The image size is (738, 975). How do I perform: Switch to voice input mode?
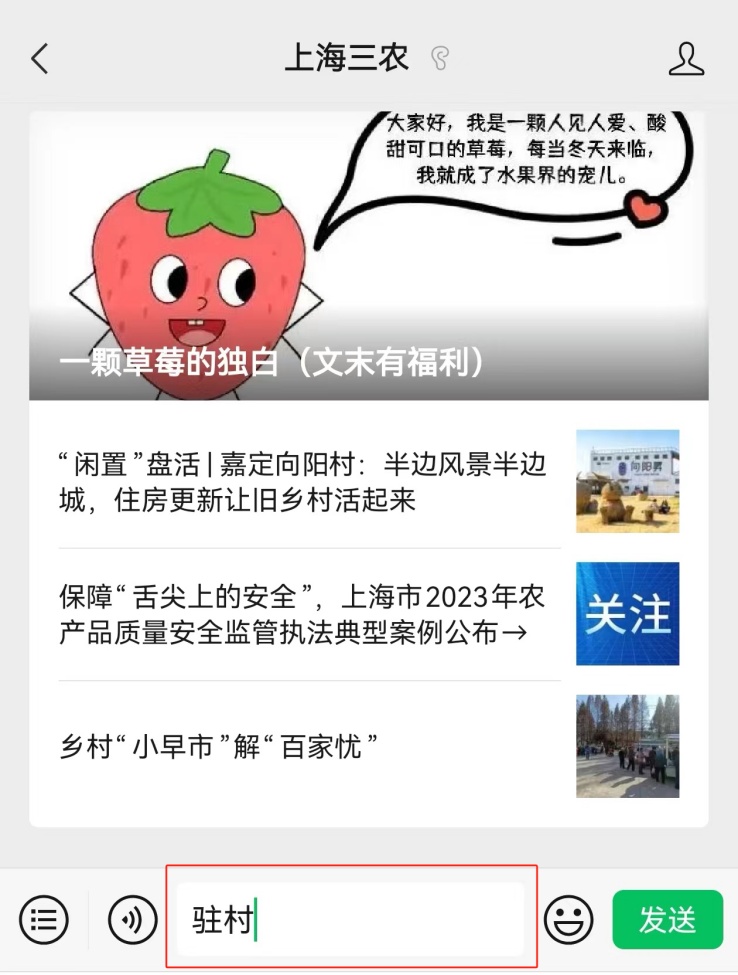pos(133,919)
